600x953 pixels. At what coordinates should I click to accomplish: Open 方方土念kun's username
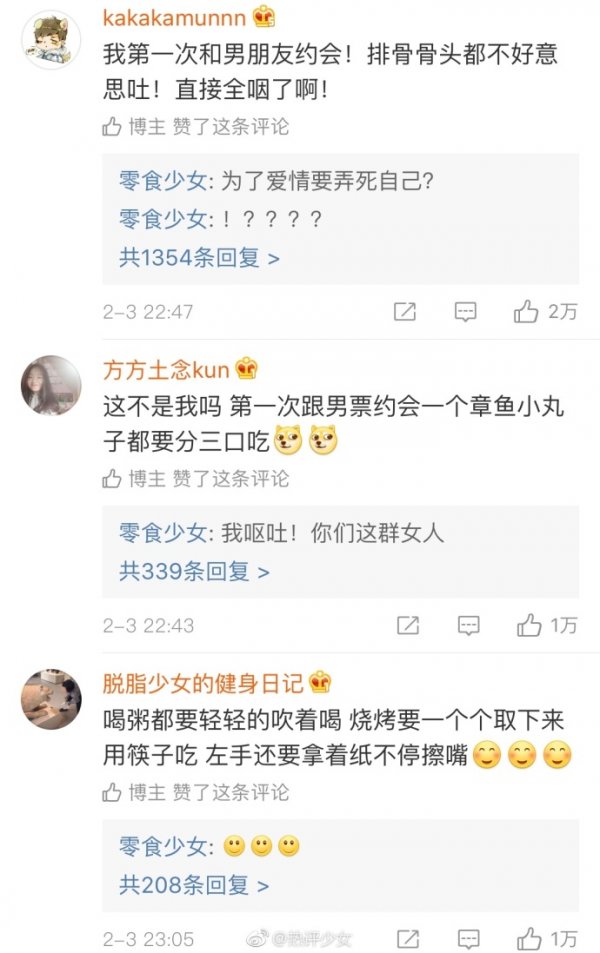tap(166, 370)
